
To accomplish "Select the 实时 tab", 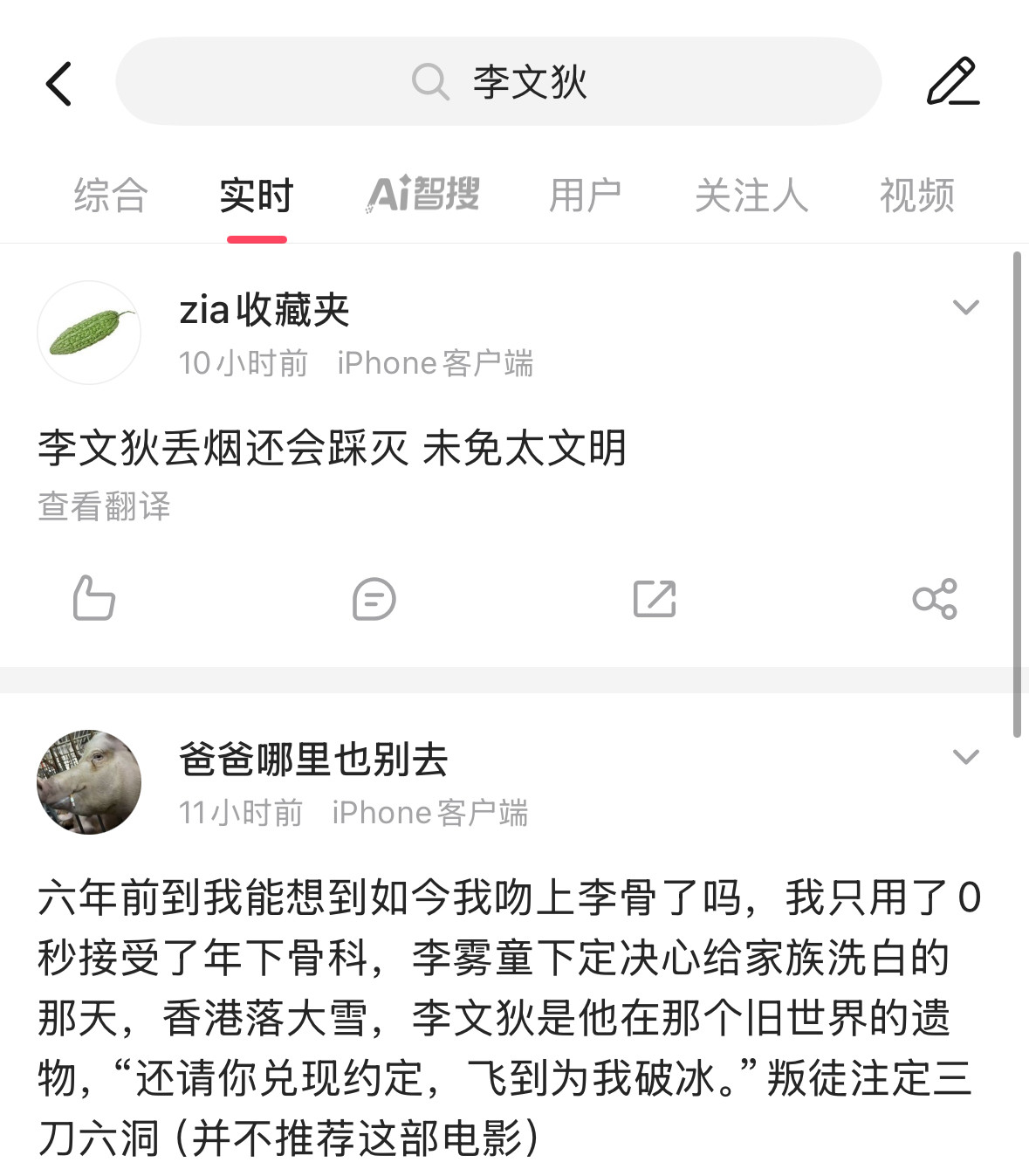I will [x=256, y=195].
